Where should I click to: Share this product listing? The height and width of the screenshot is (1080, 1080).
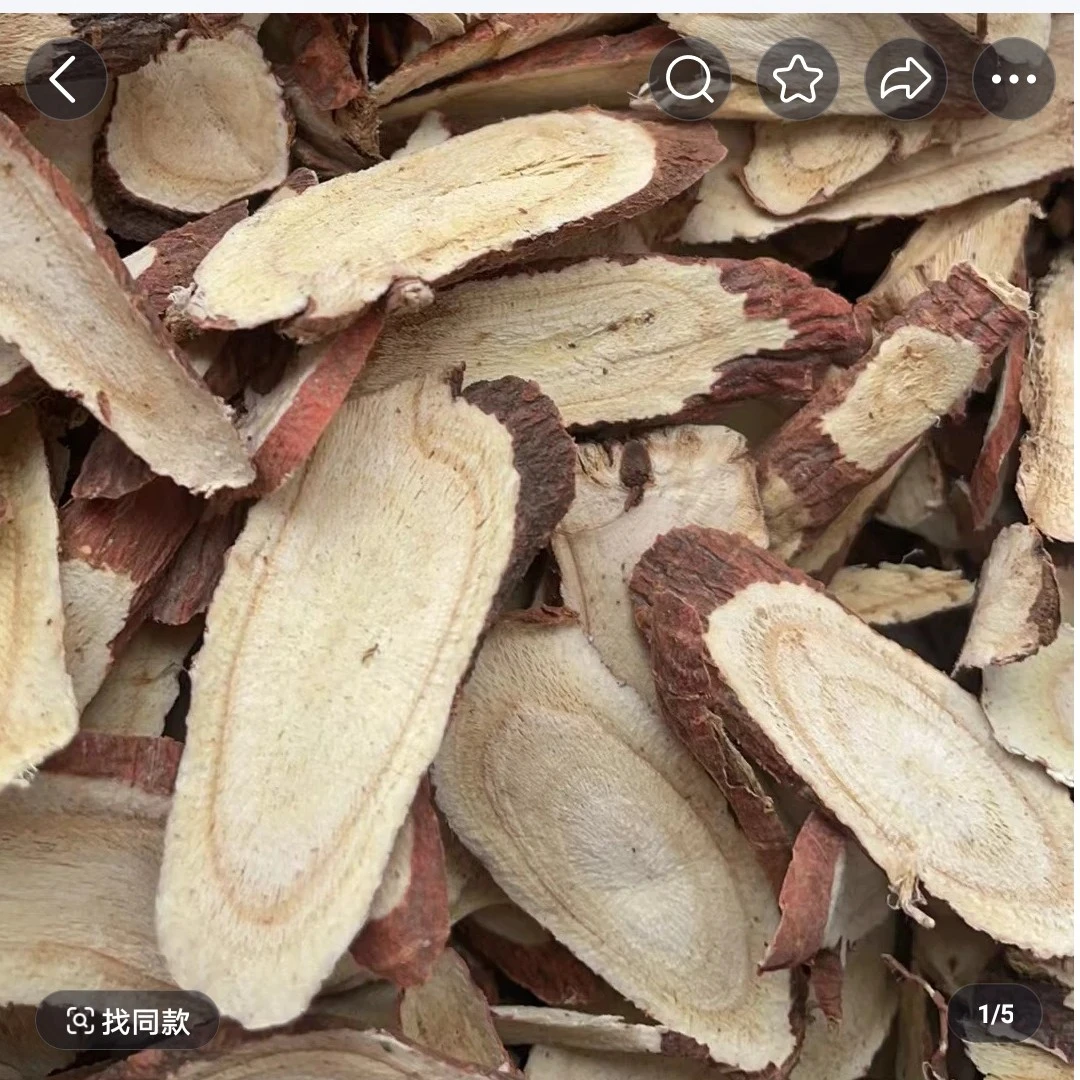pyautogui.click(x=905, y=79)
